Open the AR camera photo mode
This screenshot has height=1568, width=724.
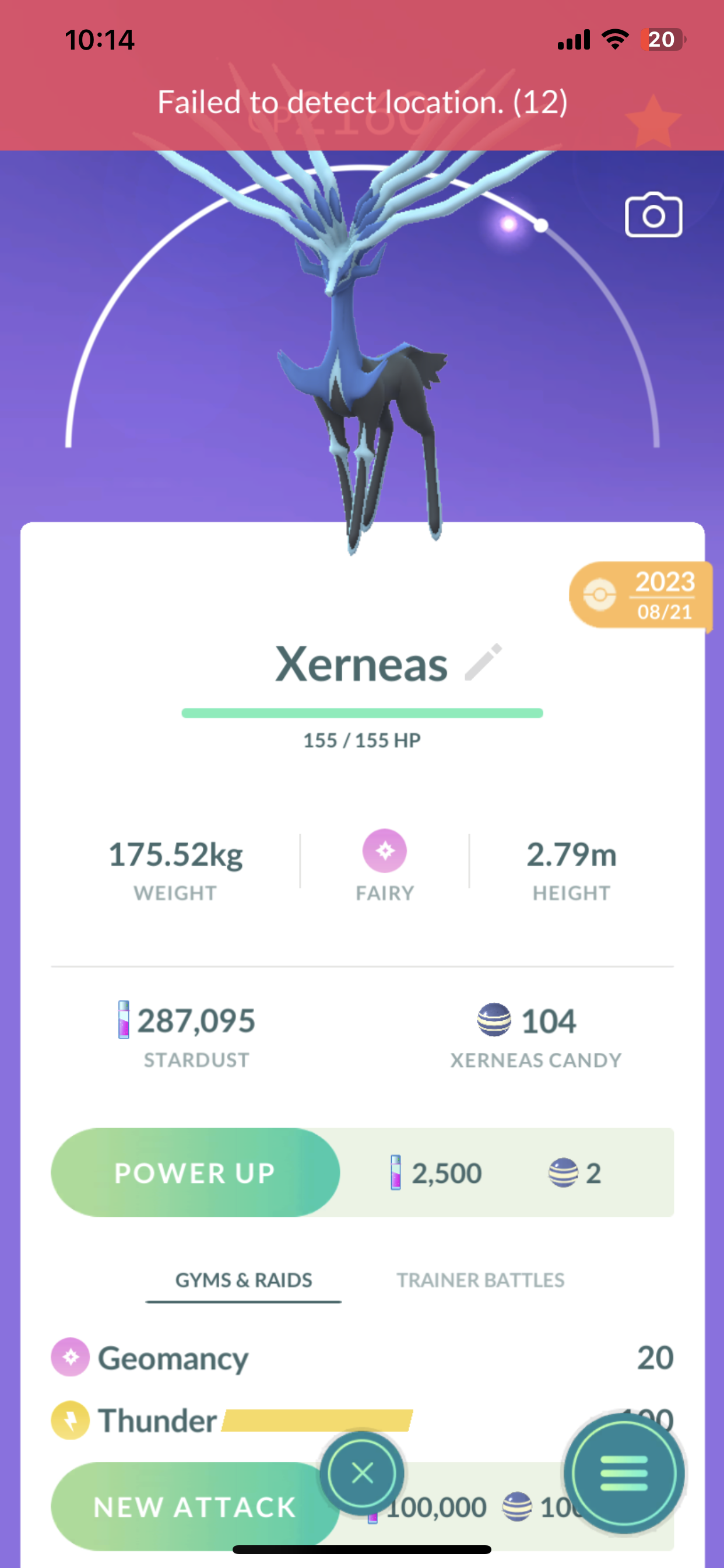pyautogui.click(x=653, y=215)
